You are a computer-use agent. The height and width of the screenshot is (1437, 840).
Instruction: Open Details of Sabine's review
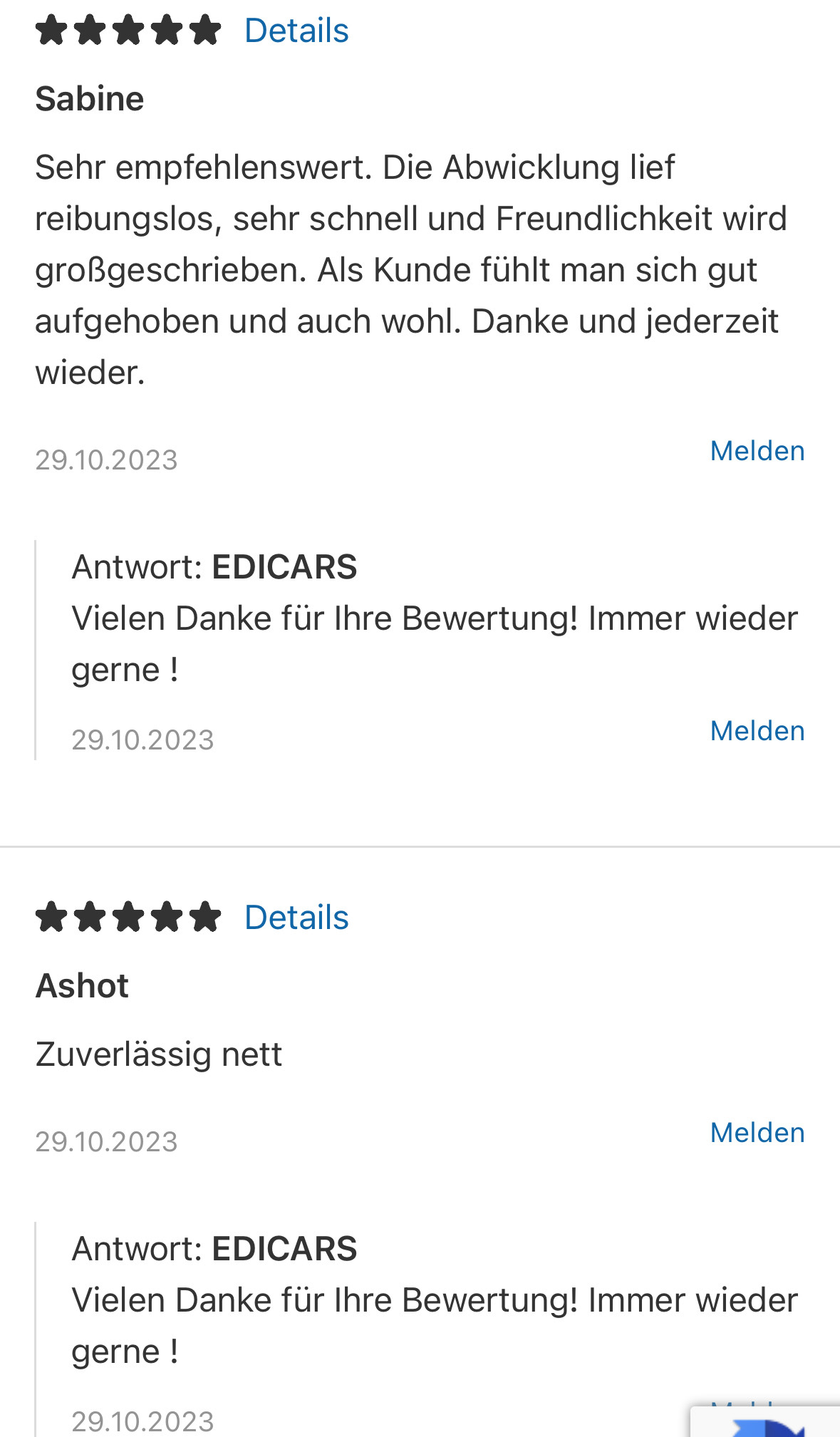296,31
